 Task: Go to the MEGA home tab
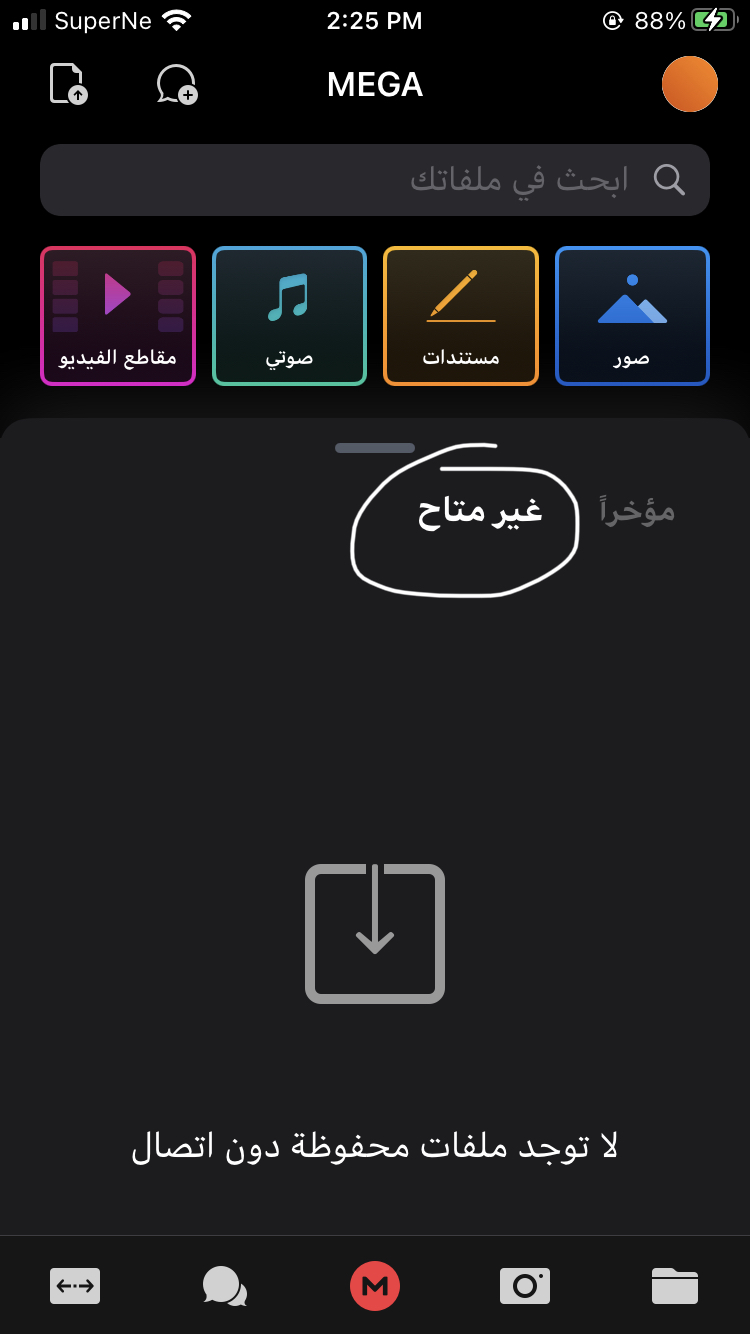click(x=375, y=1286)
